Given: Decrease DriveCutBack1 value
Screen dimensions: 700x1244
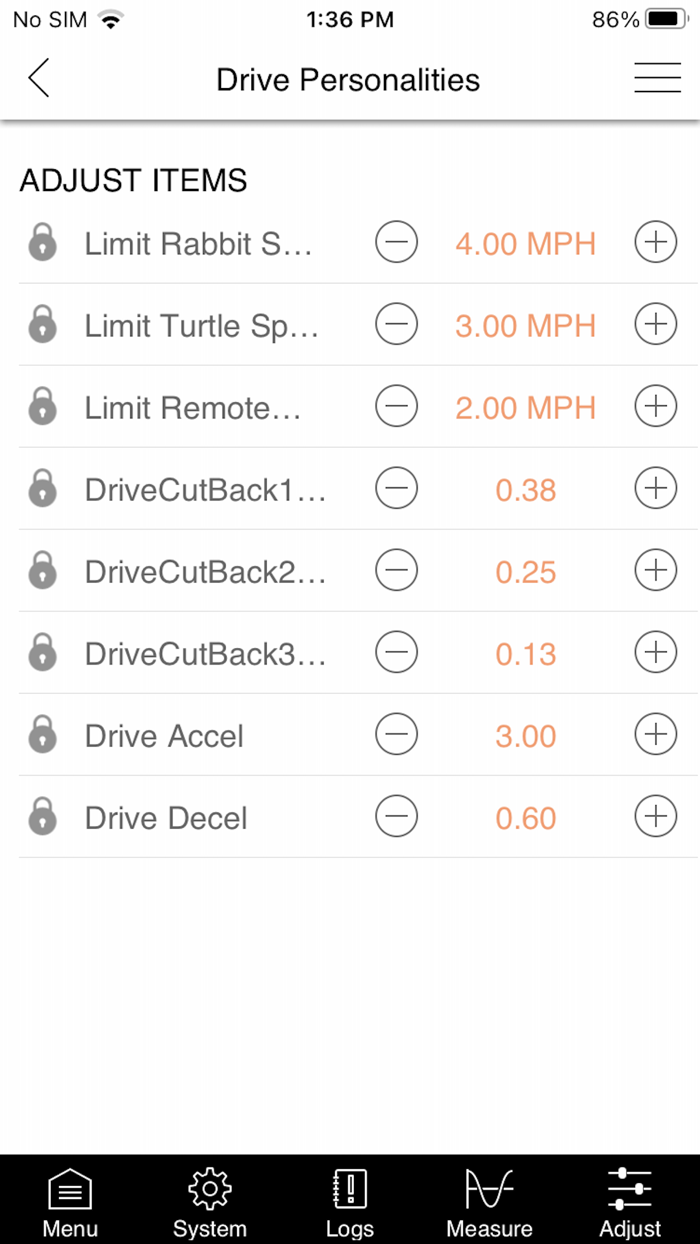Looking at the screenshot, I should tap(396, 489).
